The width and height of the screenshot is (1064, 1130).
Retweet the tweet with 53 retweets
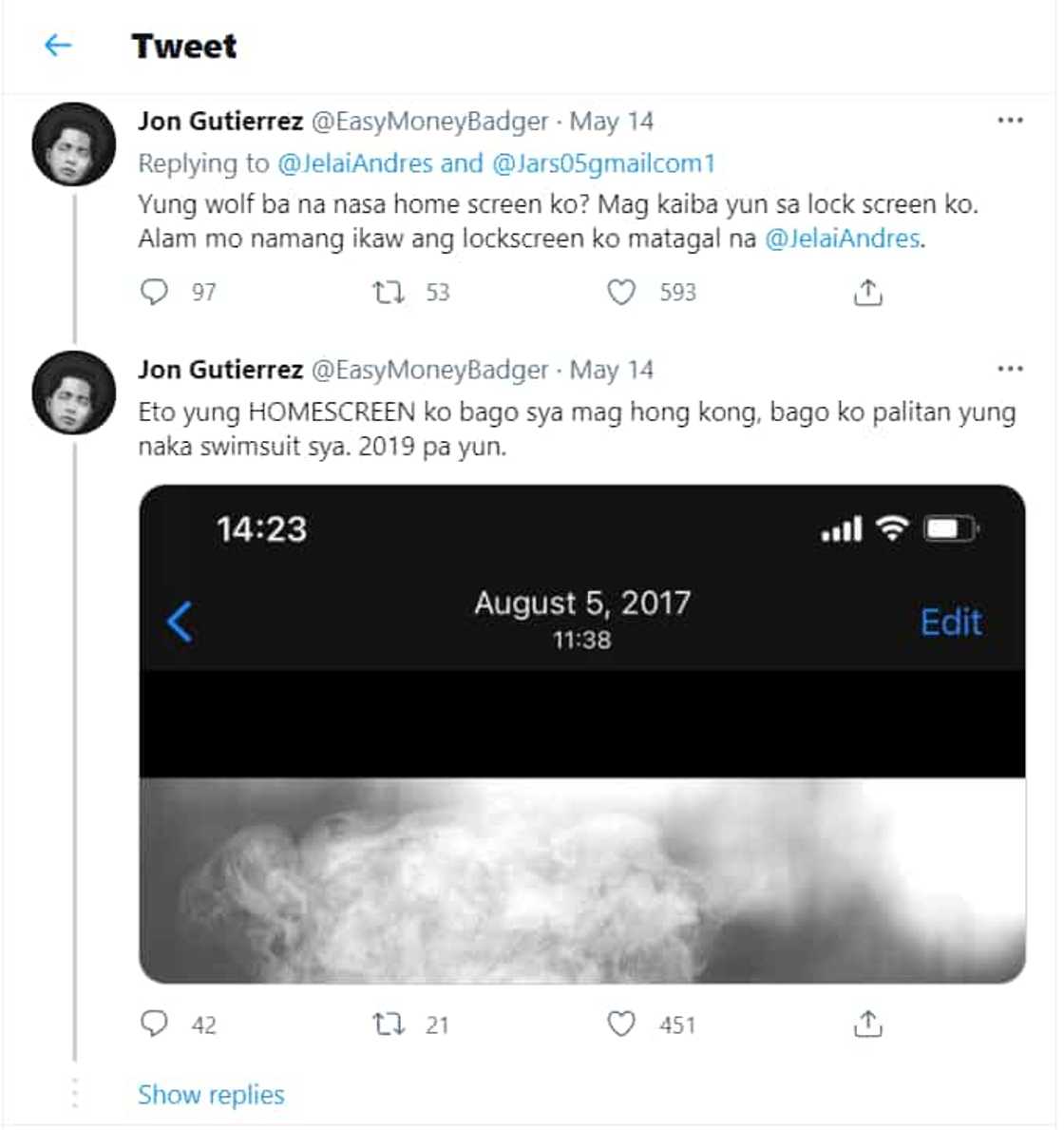point(388,292)
